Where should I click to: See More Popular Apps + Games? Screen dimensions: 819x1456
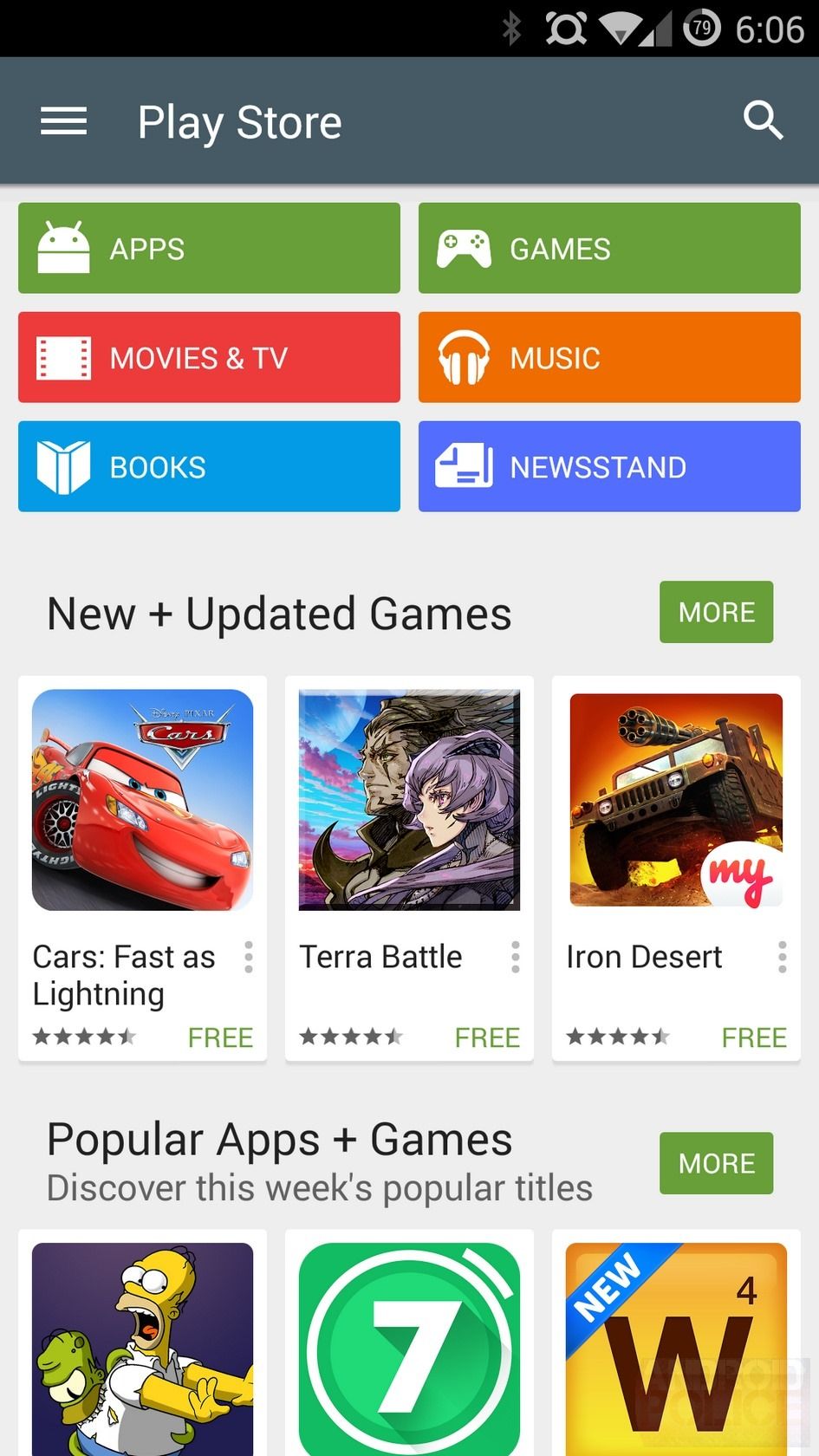[x=716, y=1163]
